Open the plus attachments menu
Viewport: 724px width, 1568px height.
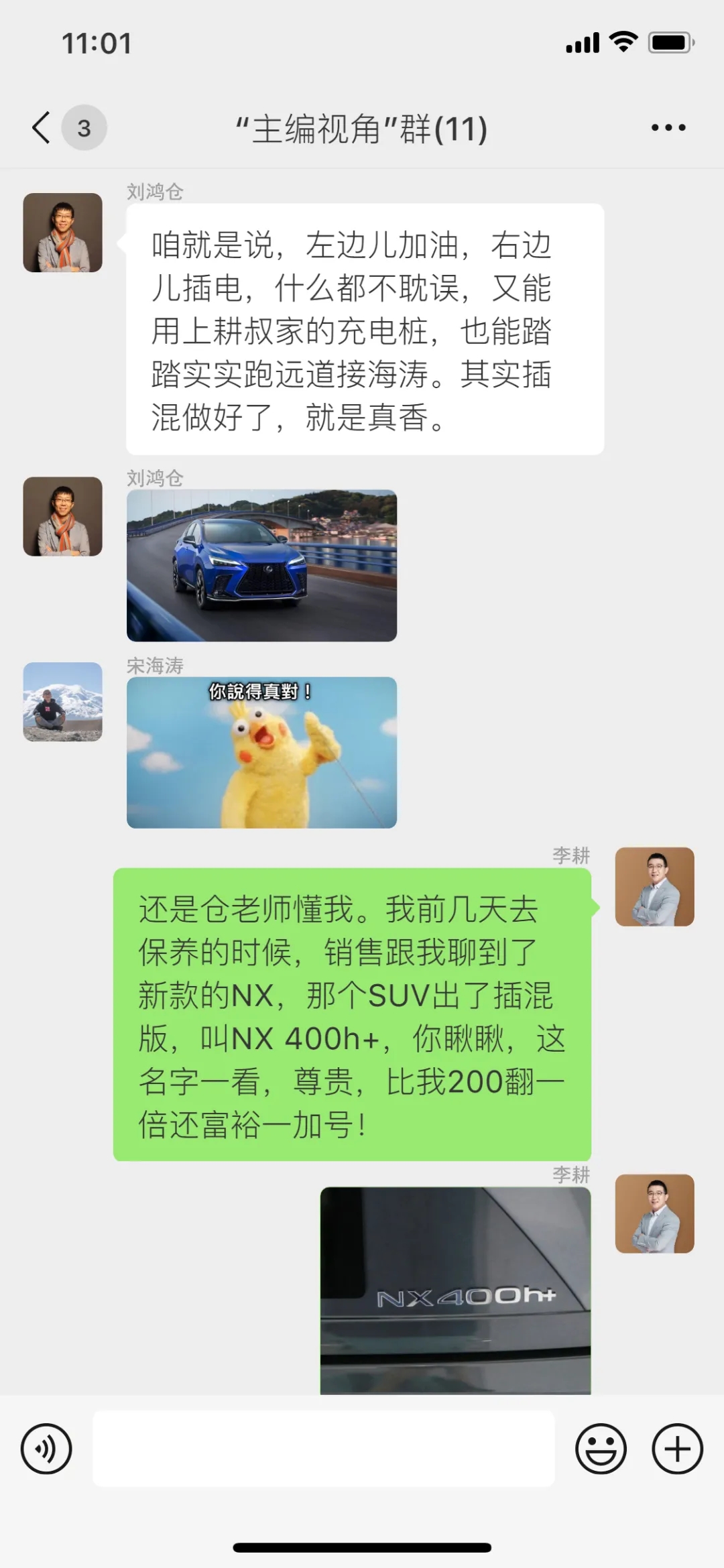[677, 1448]
